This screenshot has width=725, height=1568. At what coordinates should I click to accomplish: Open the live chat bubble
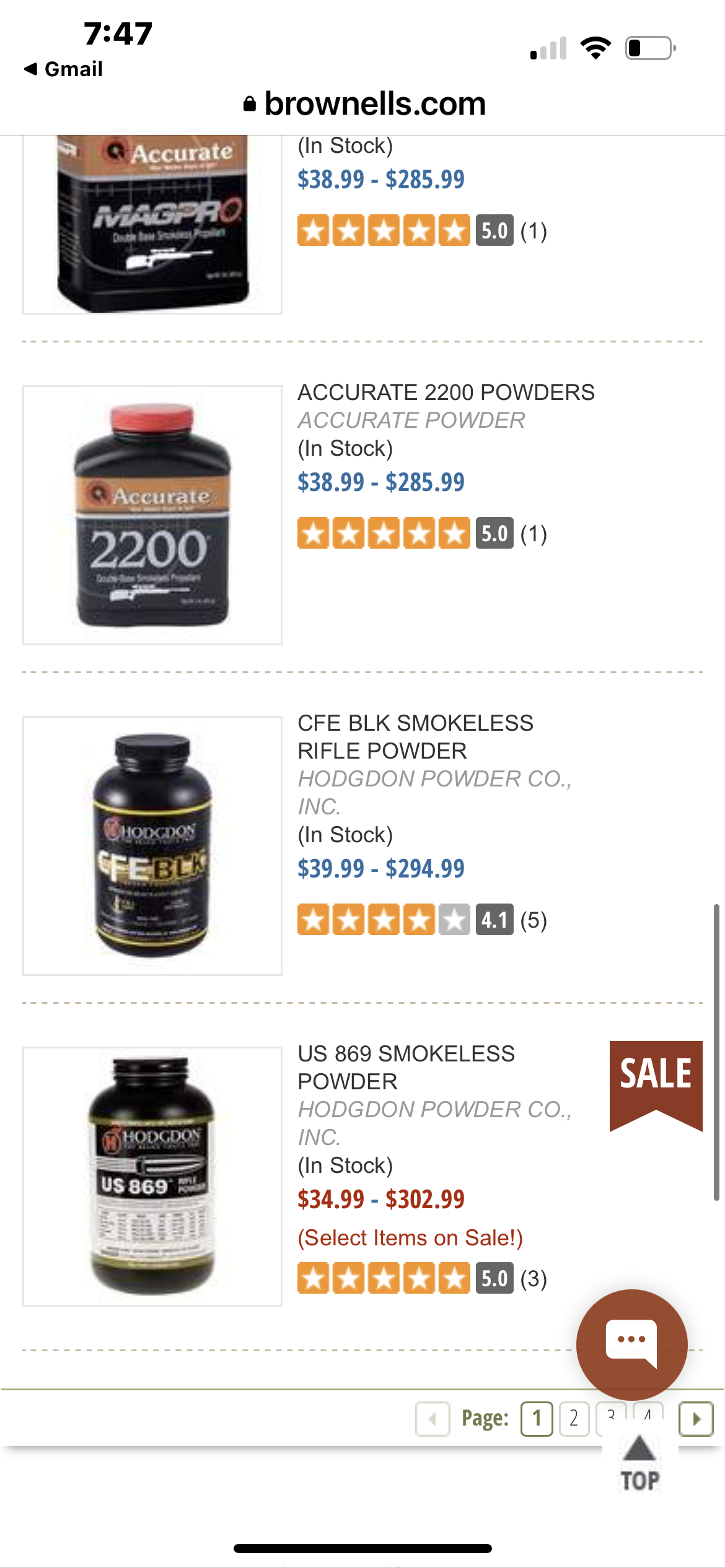point(631,1344)
